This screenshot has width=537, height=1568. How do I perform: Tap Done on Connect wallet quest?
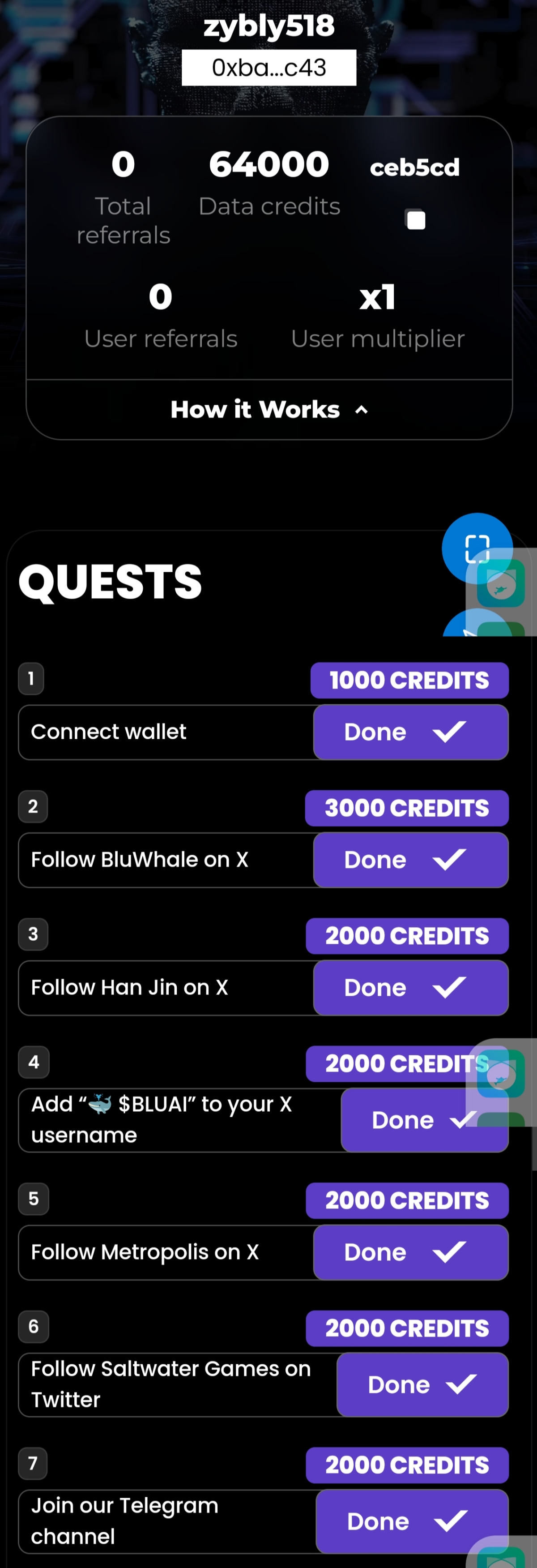pos(410,732)
